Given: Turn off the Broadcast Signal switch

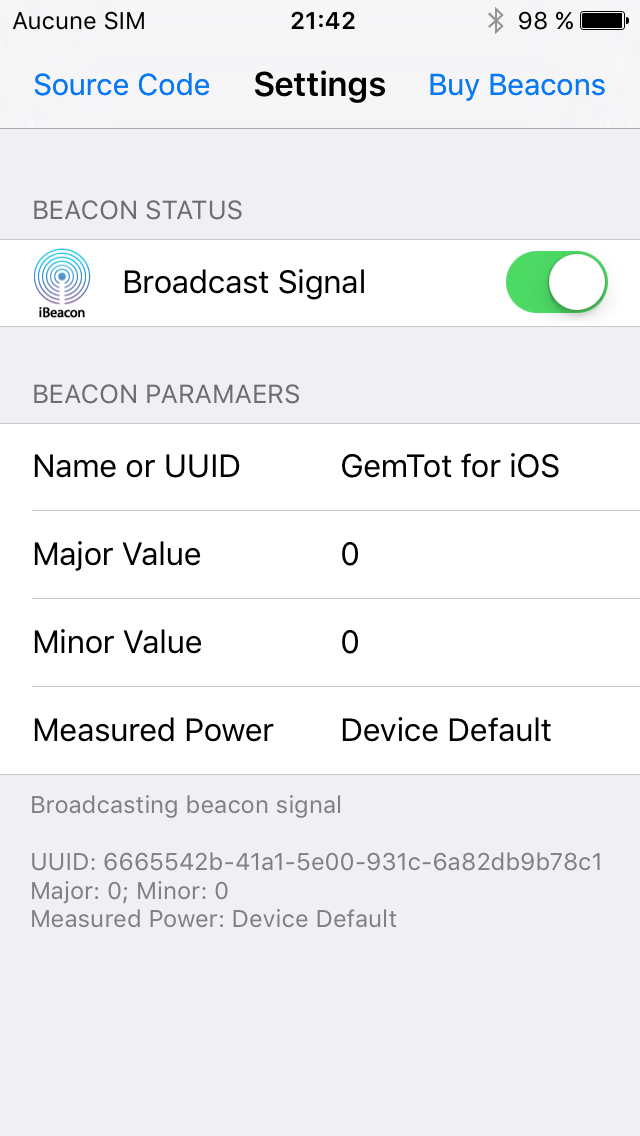Looking at the screenshot, I should [x=557, y=282].
